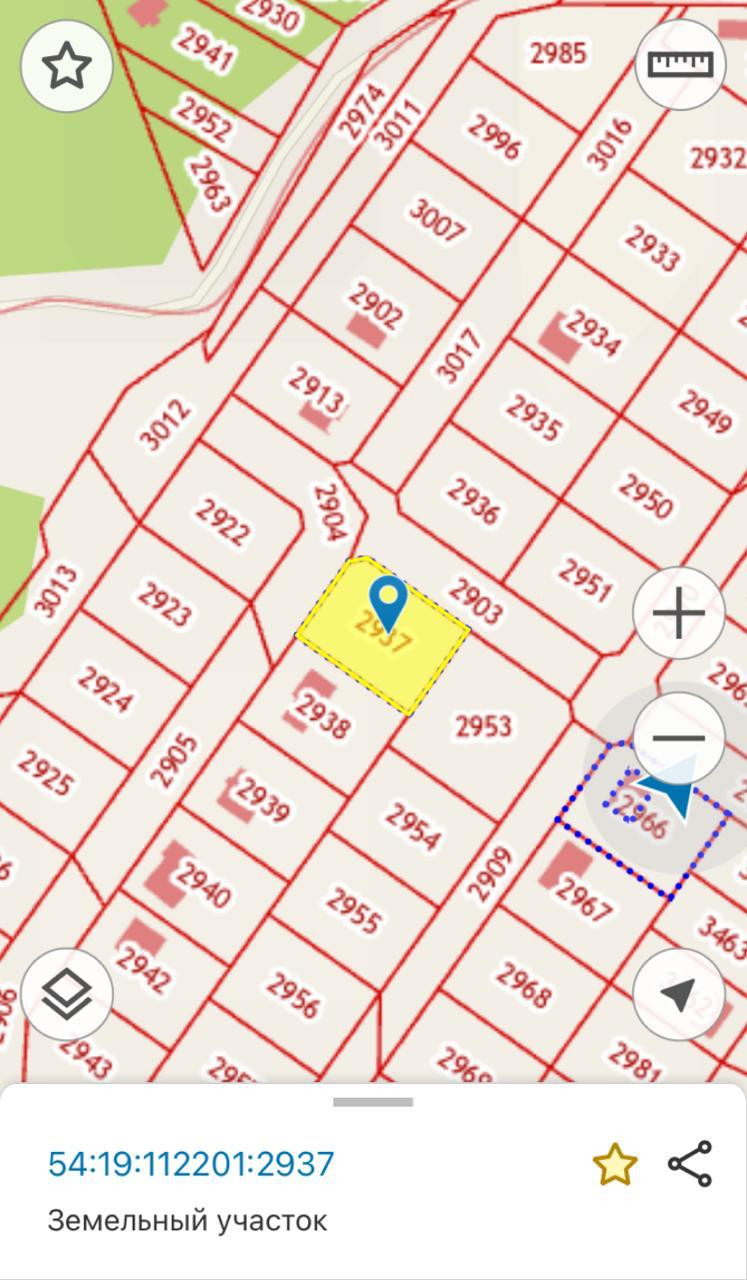The width and height of the screenshot is (747, 1280).
Task: Open the map layers selector
Action: [66, 993]
